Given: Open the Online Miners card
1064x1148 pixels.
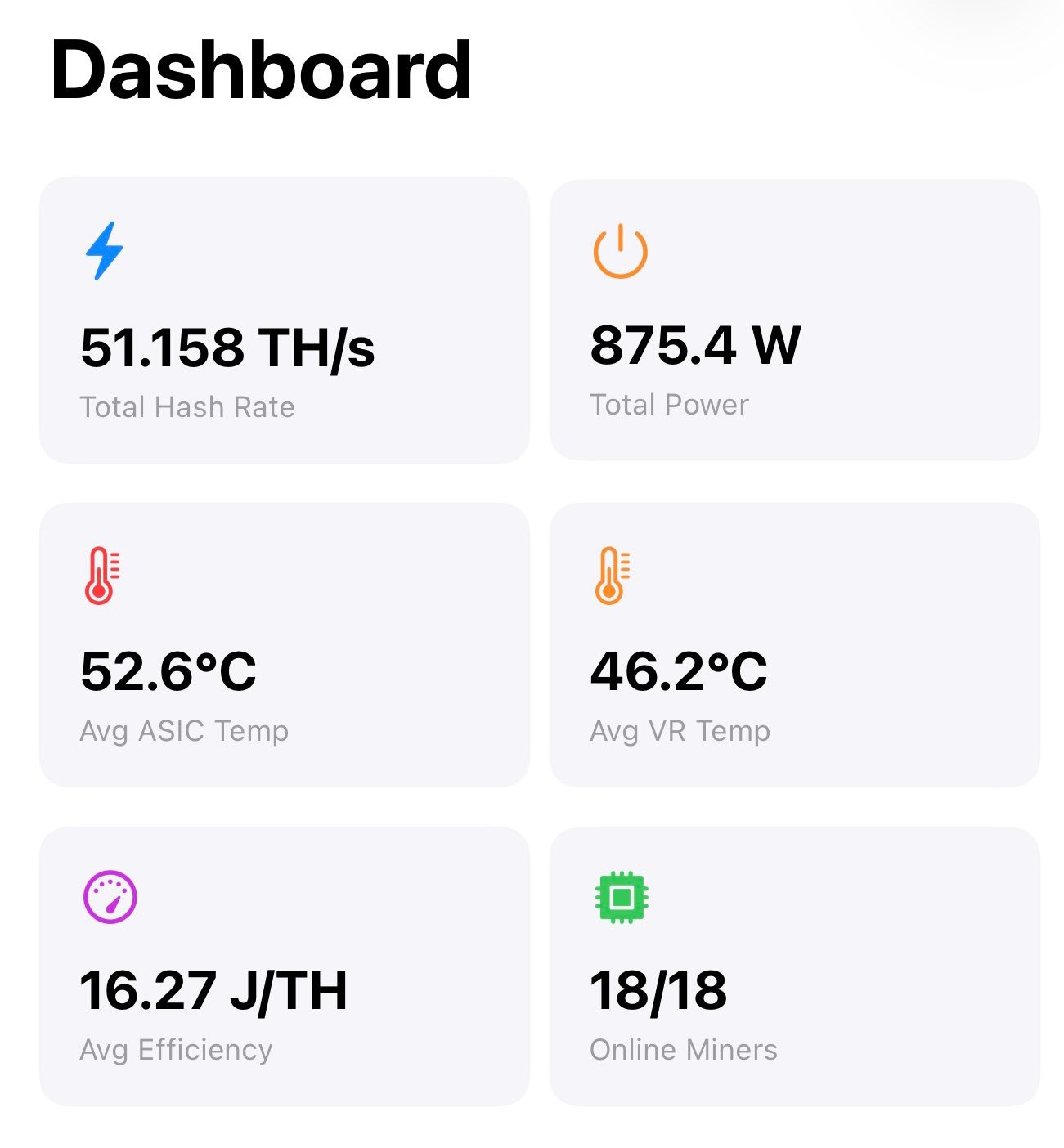Looking at the screenshot, I should click(x=795, y=966).
